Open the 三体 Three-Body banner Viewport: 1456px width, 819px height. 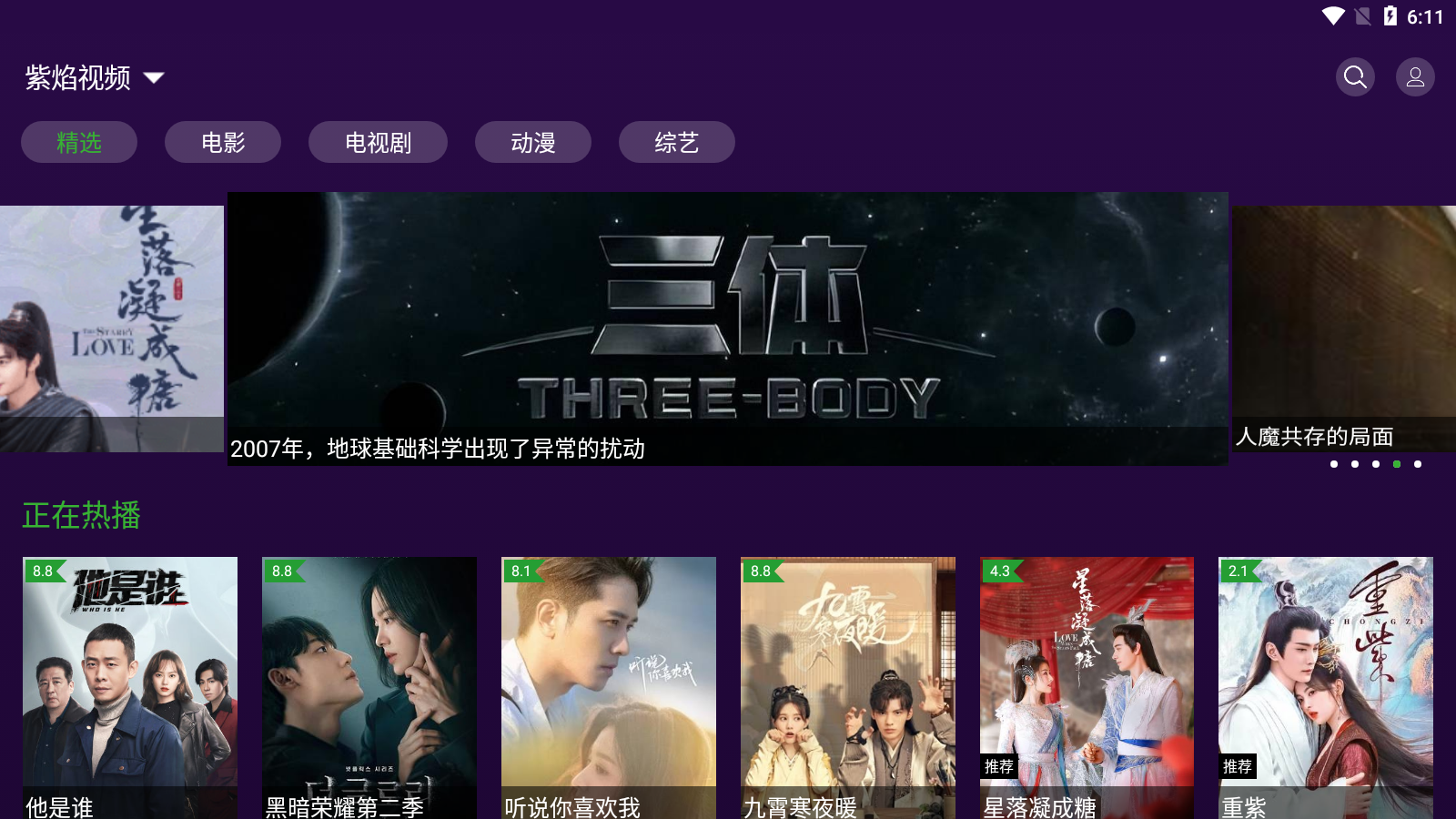coord(727,328)
